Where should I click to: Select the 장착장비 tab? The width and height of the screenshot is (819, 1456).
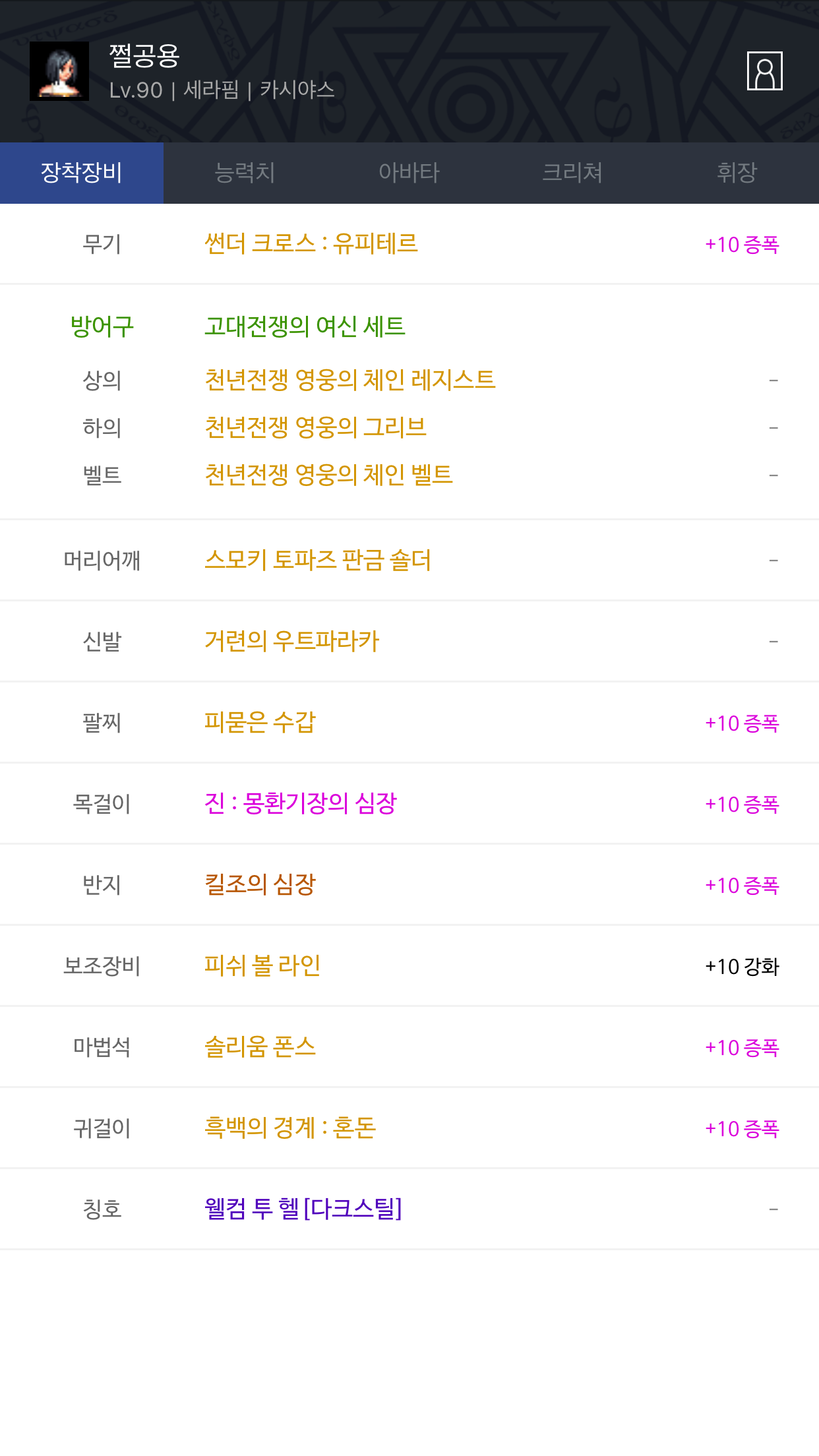[82, 173]
